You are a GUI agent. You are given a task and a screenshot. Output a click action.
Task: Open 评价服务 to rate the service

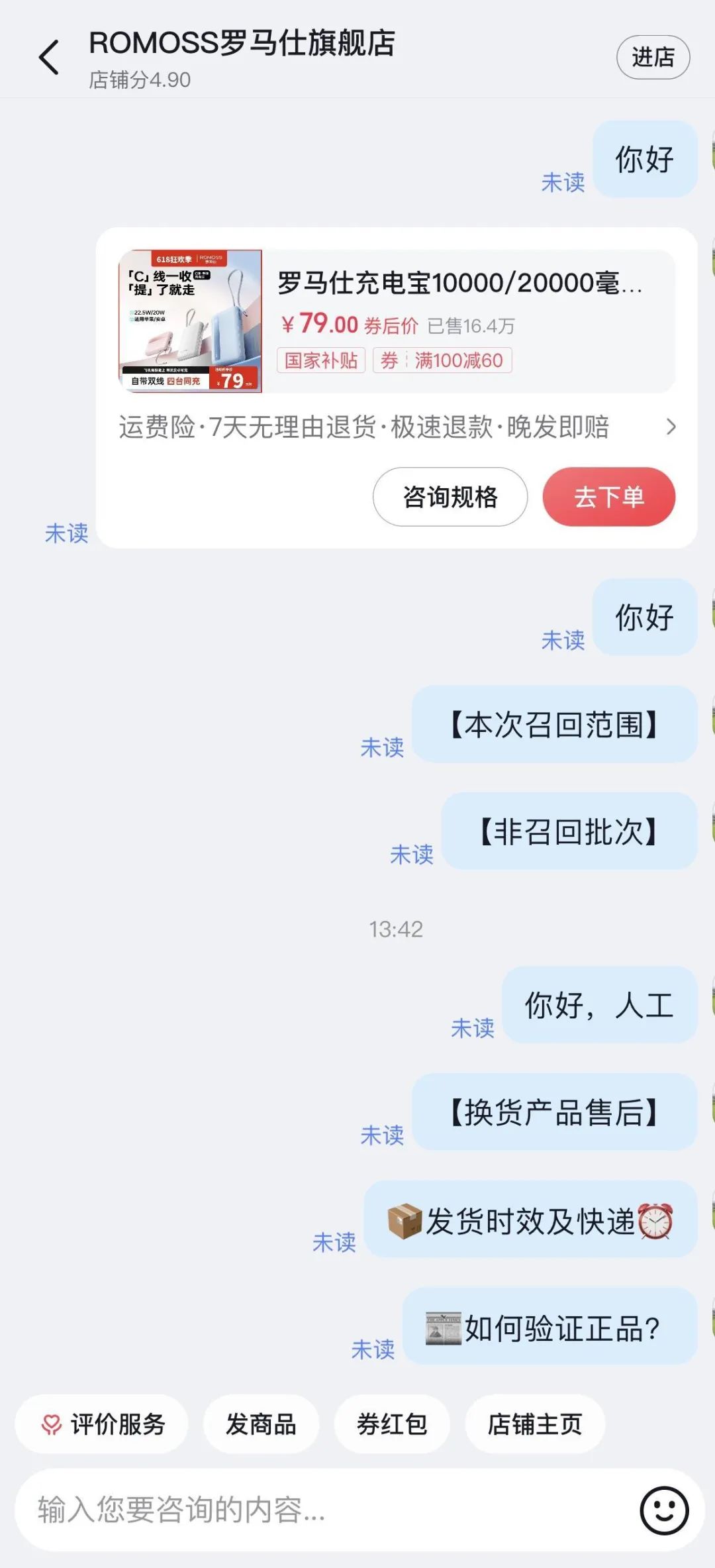coord(103,1424)
